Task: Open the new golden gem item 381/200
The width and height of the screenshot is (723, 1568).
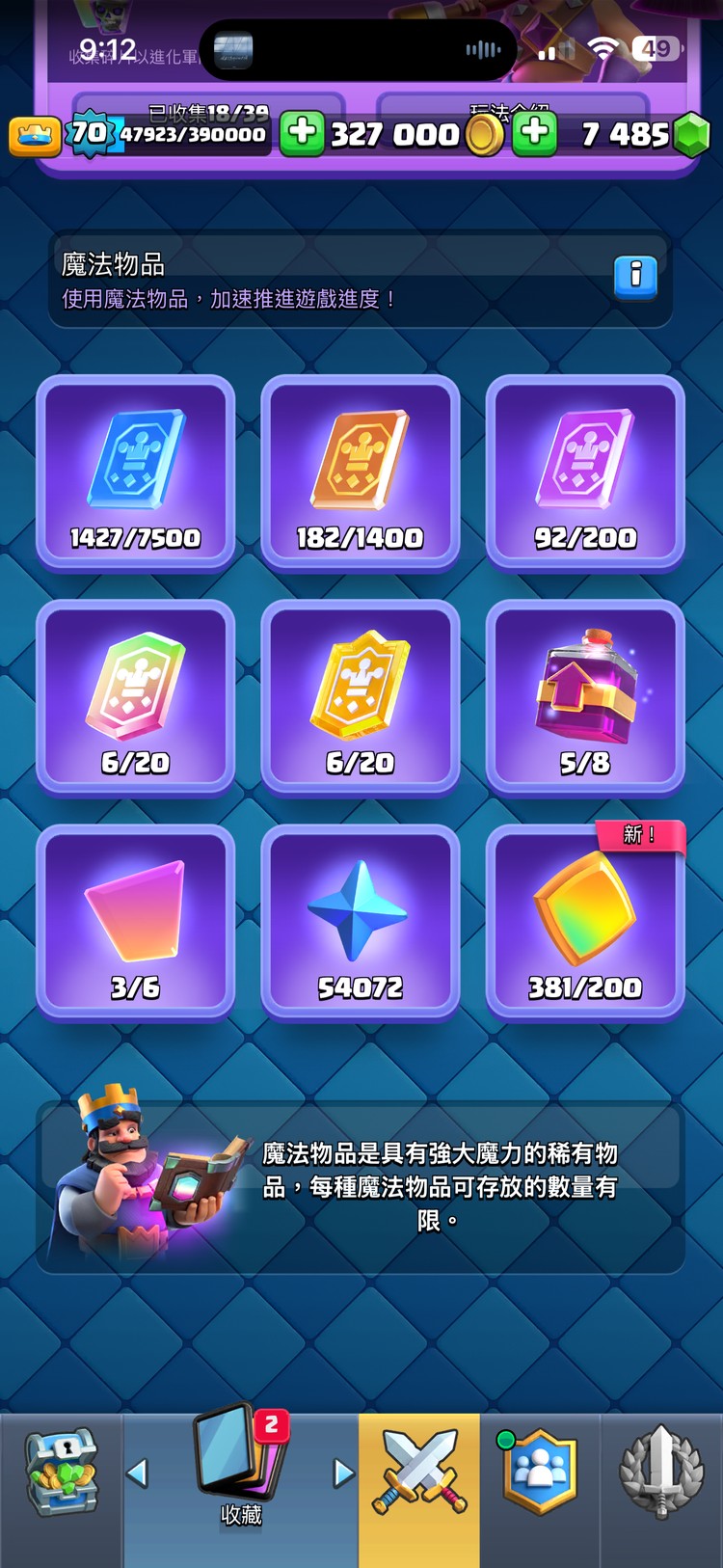Action: (585, 922)
